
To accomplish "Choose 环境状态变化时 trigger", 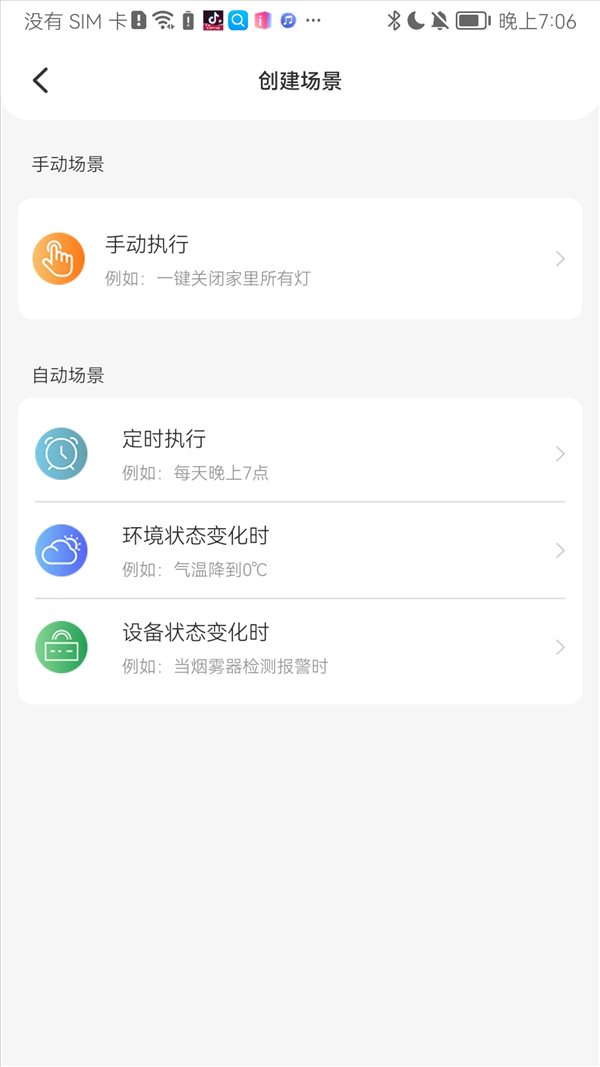I will click(x=300, y=550).
